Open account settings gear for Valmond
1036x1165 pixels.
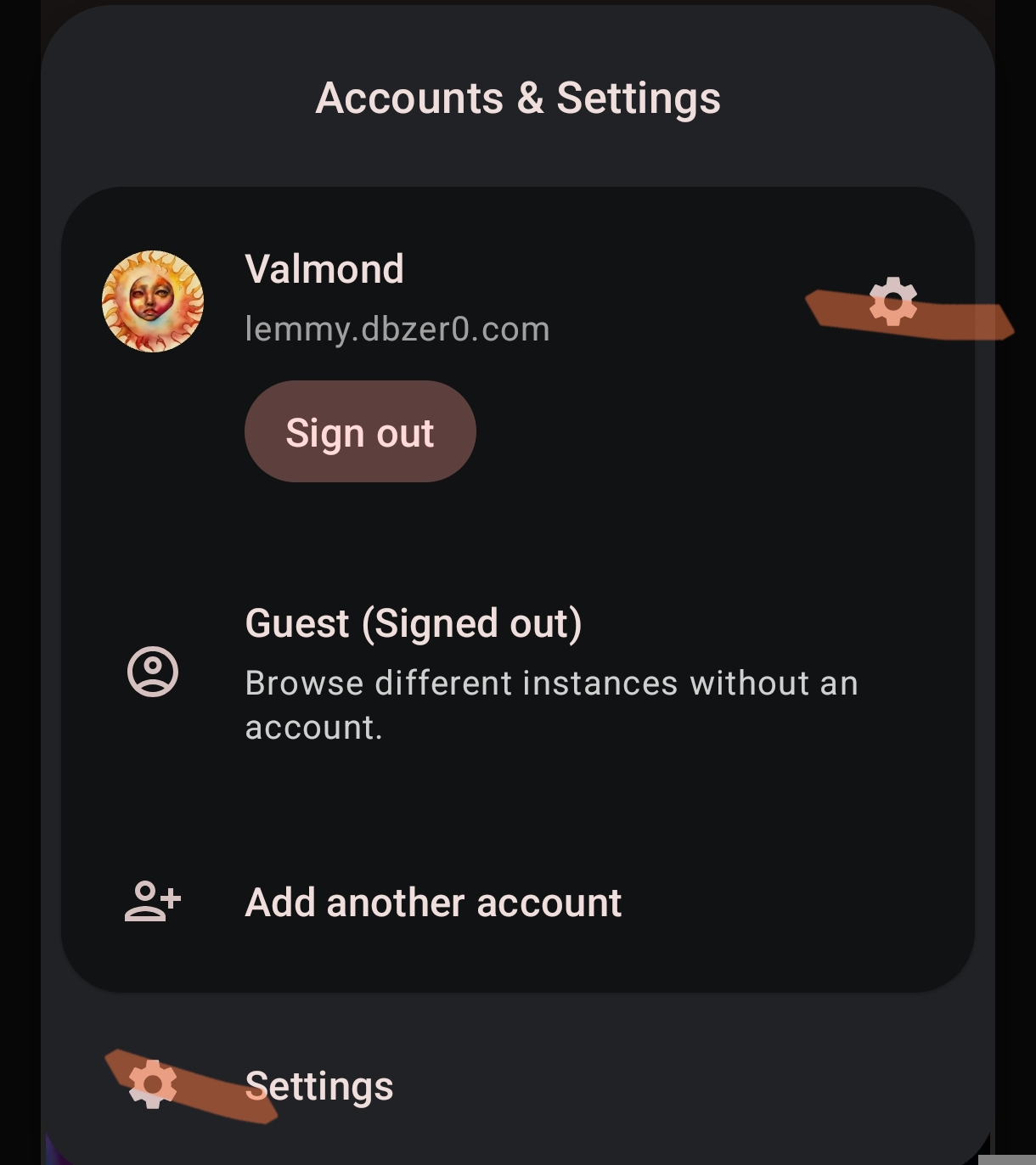(x=892, y=301)
